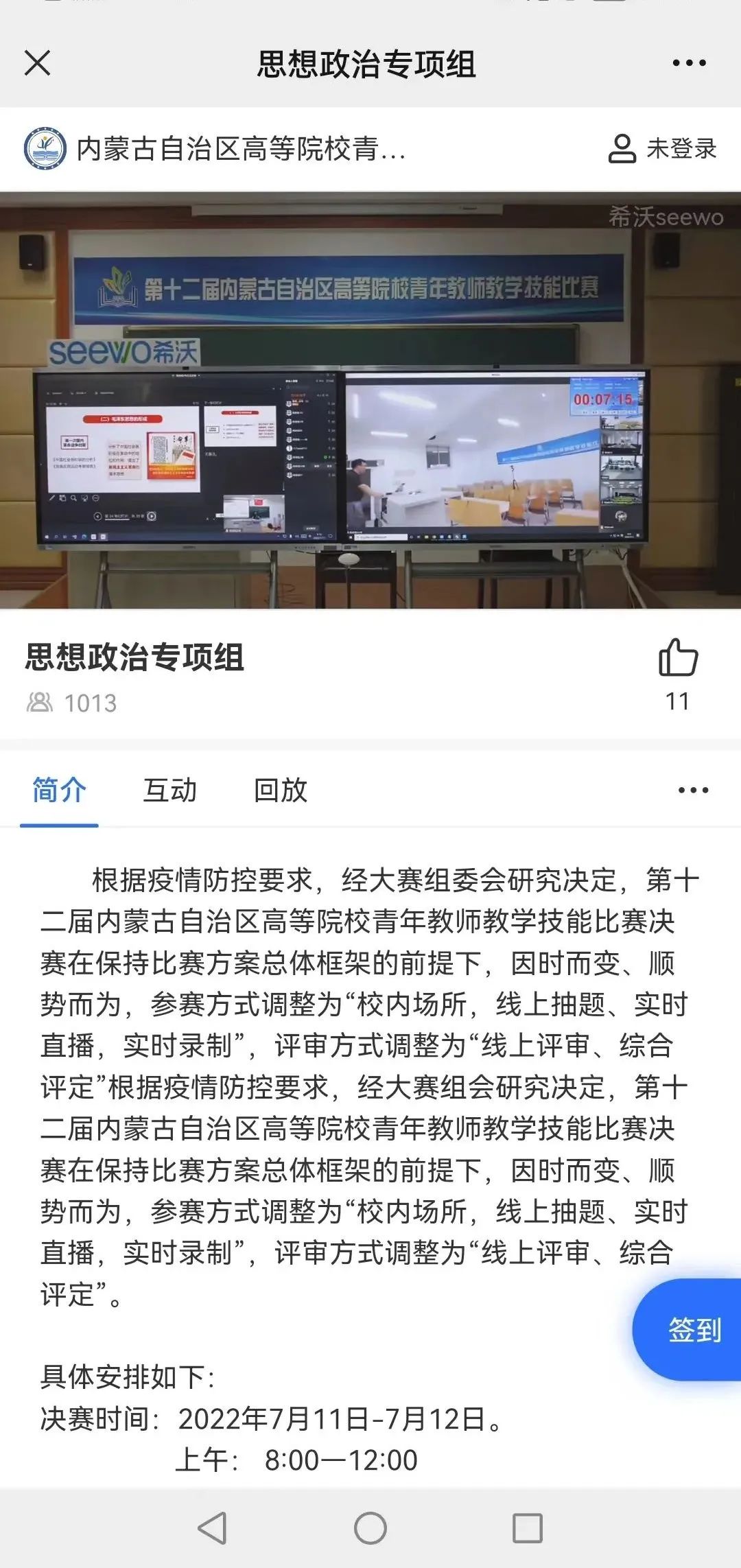The width and height of the screenshot is (741, 1568).
Task: Open the top bar more options menu
Action: pos(689,63)
